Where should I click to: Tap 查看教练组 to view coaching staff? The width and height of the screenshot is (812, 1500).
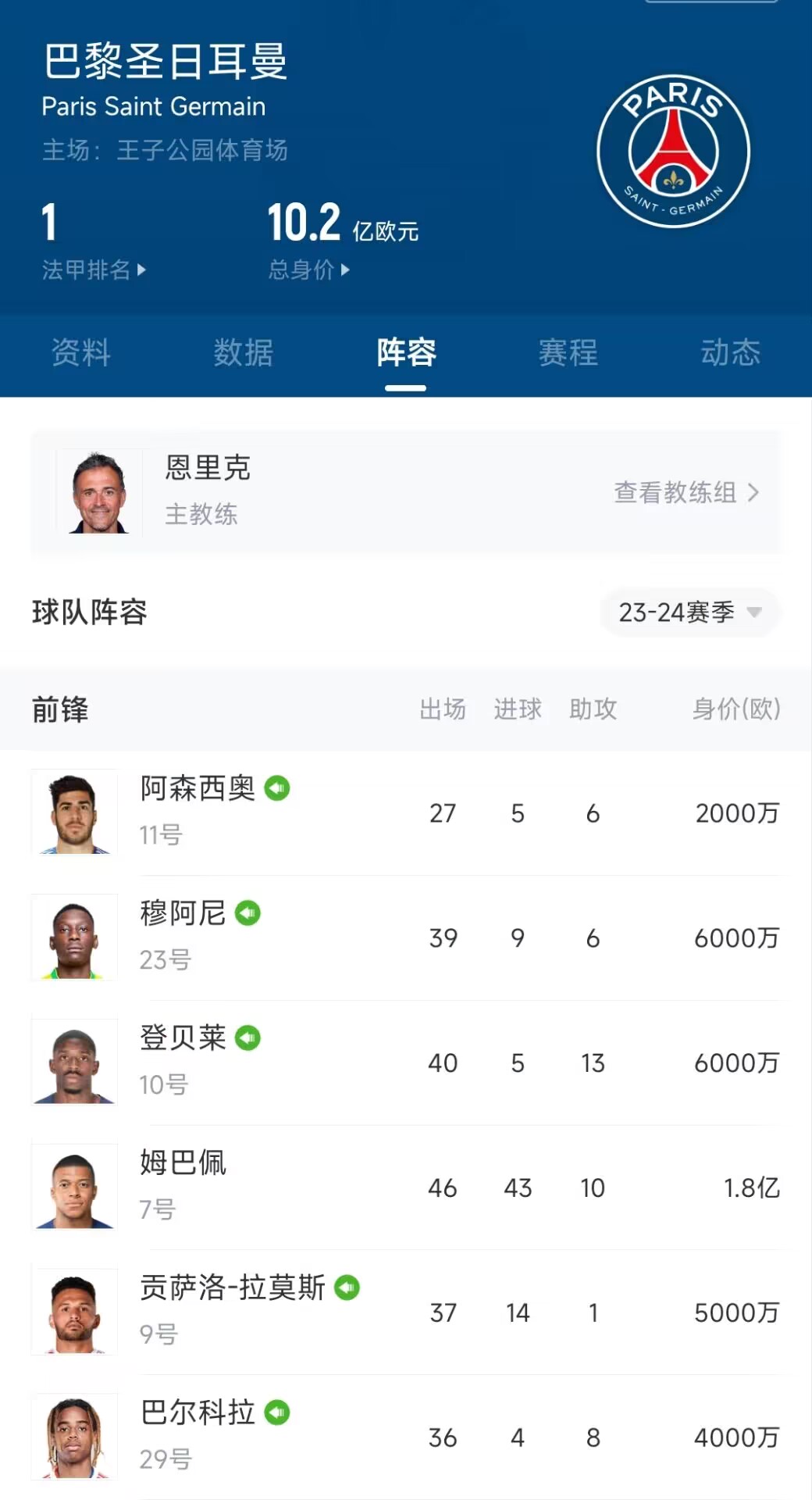[686, 493]
